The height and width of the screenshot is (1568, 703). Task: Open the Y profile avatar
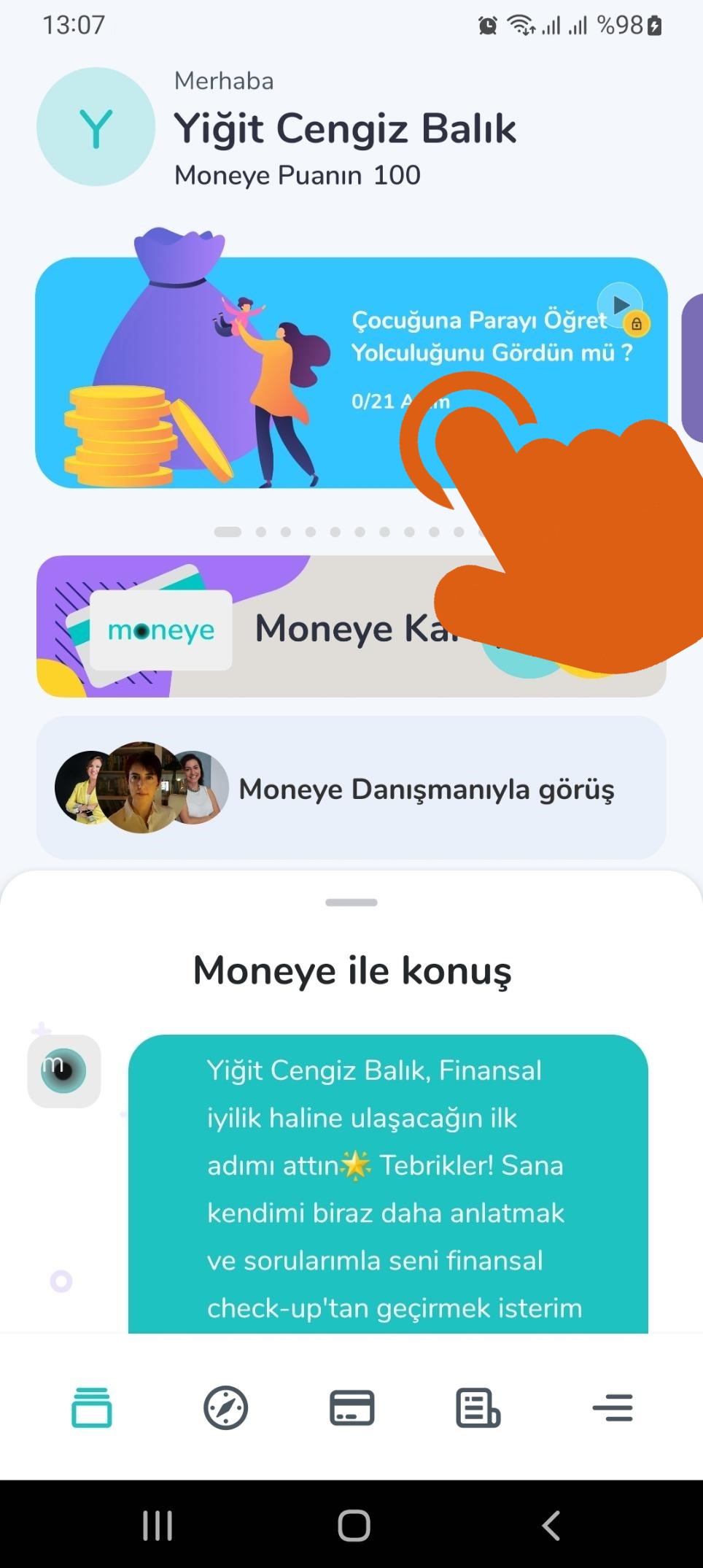96,127
